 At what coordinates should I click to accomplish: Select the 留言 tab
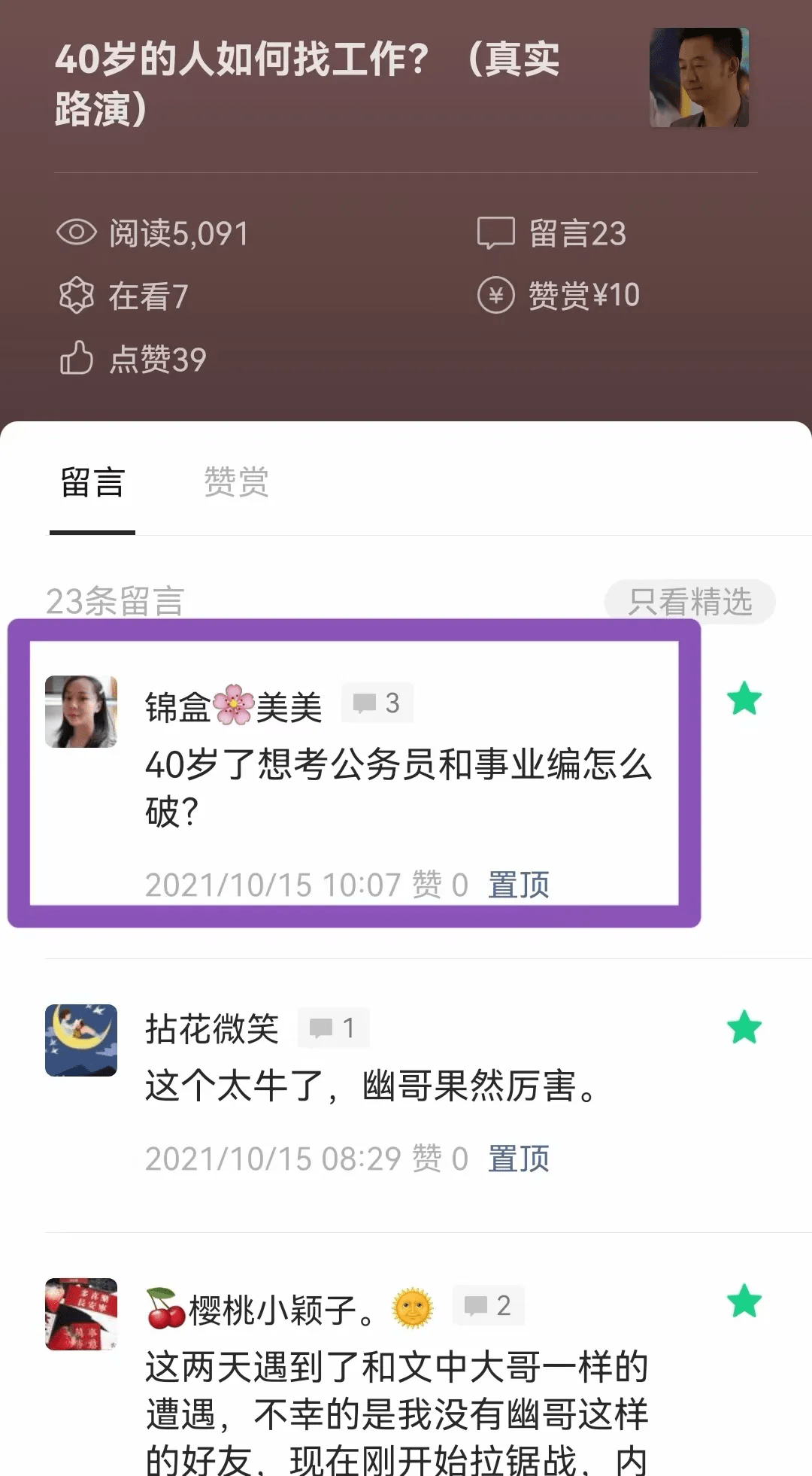tap(92, 482)
